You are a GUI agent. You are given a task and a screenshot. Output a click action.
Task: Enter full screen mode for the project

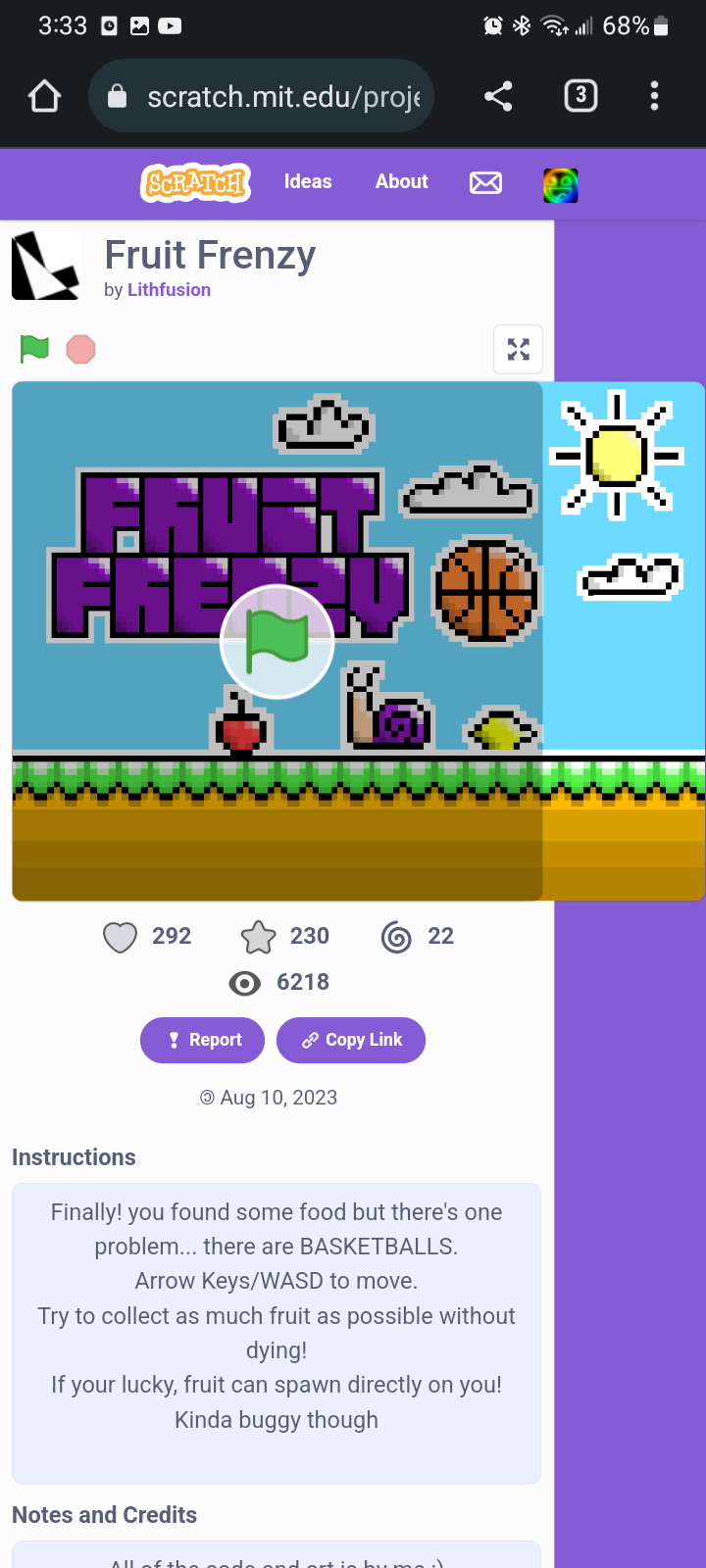pyautogui.click(x=518, y=349)
